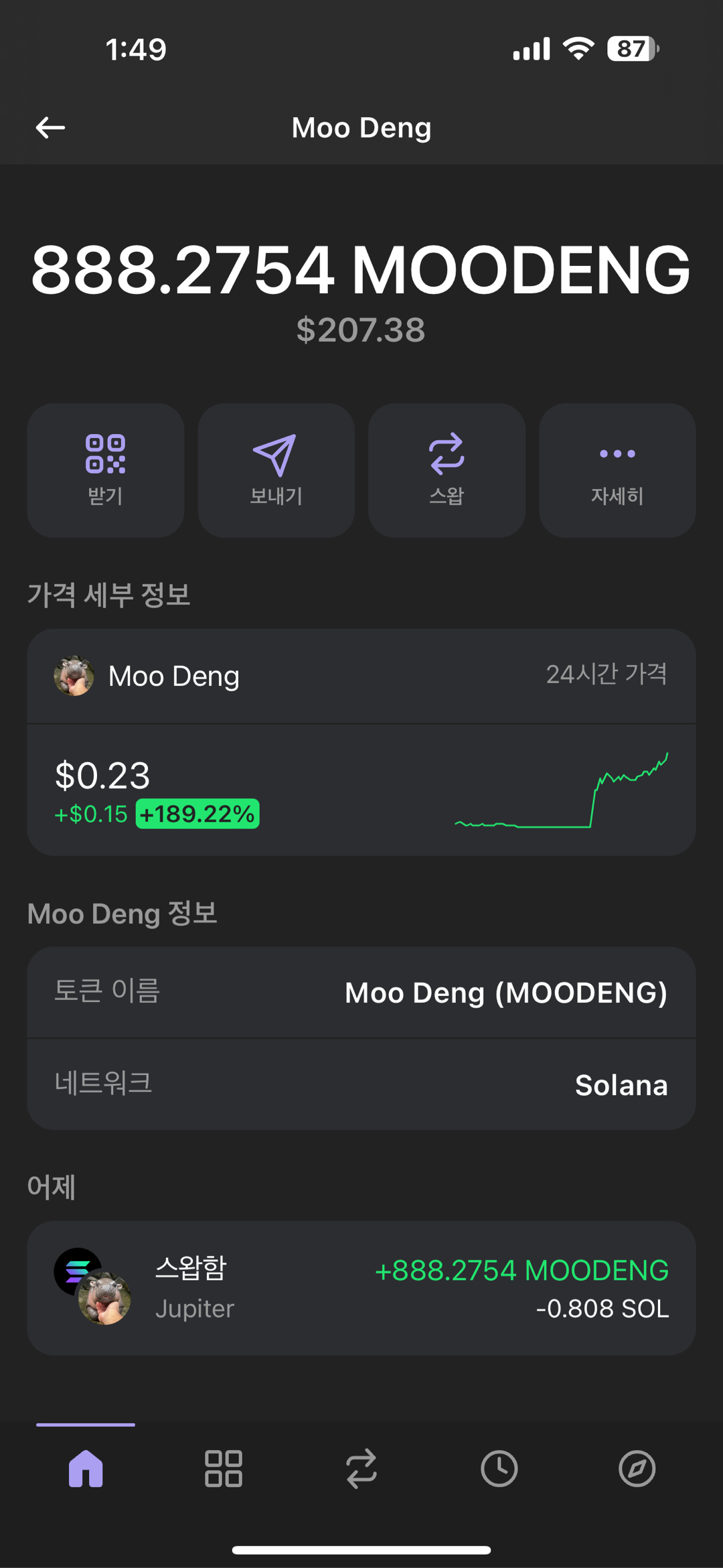Select the Solana network row

click(x=361, y=1084)
